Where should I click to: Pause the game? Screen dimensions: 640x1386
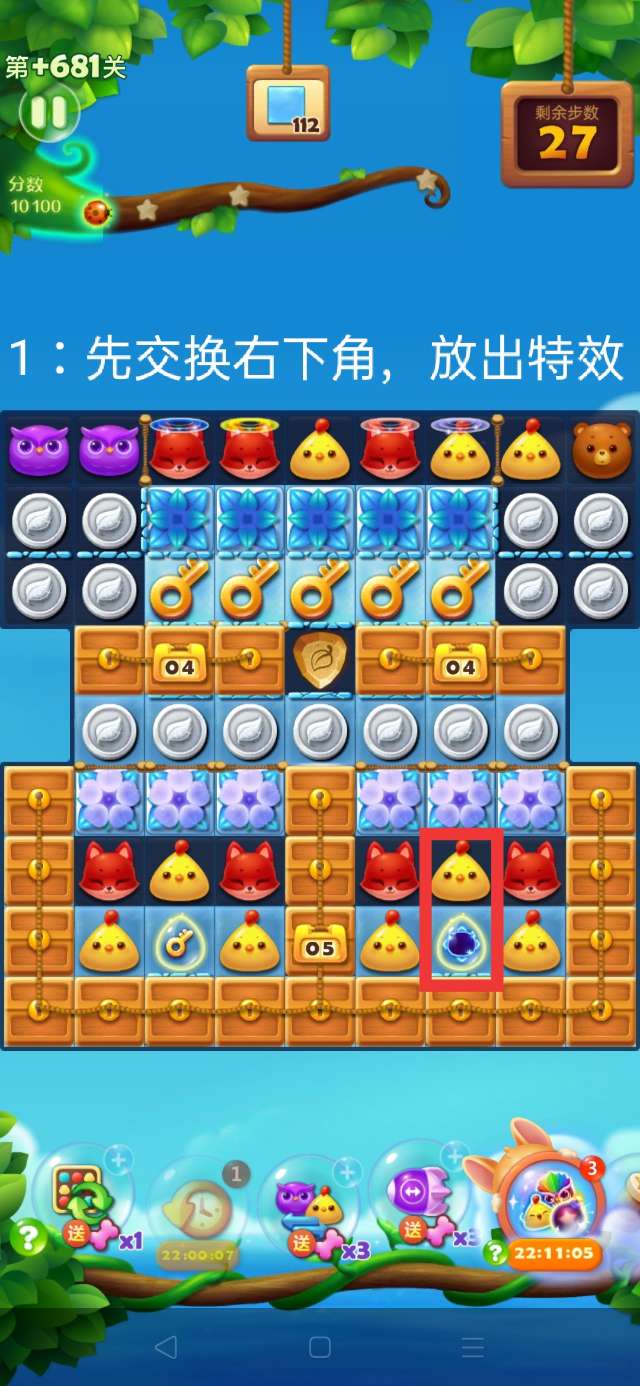pyautogui.click(x=47, y=112)
